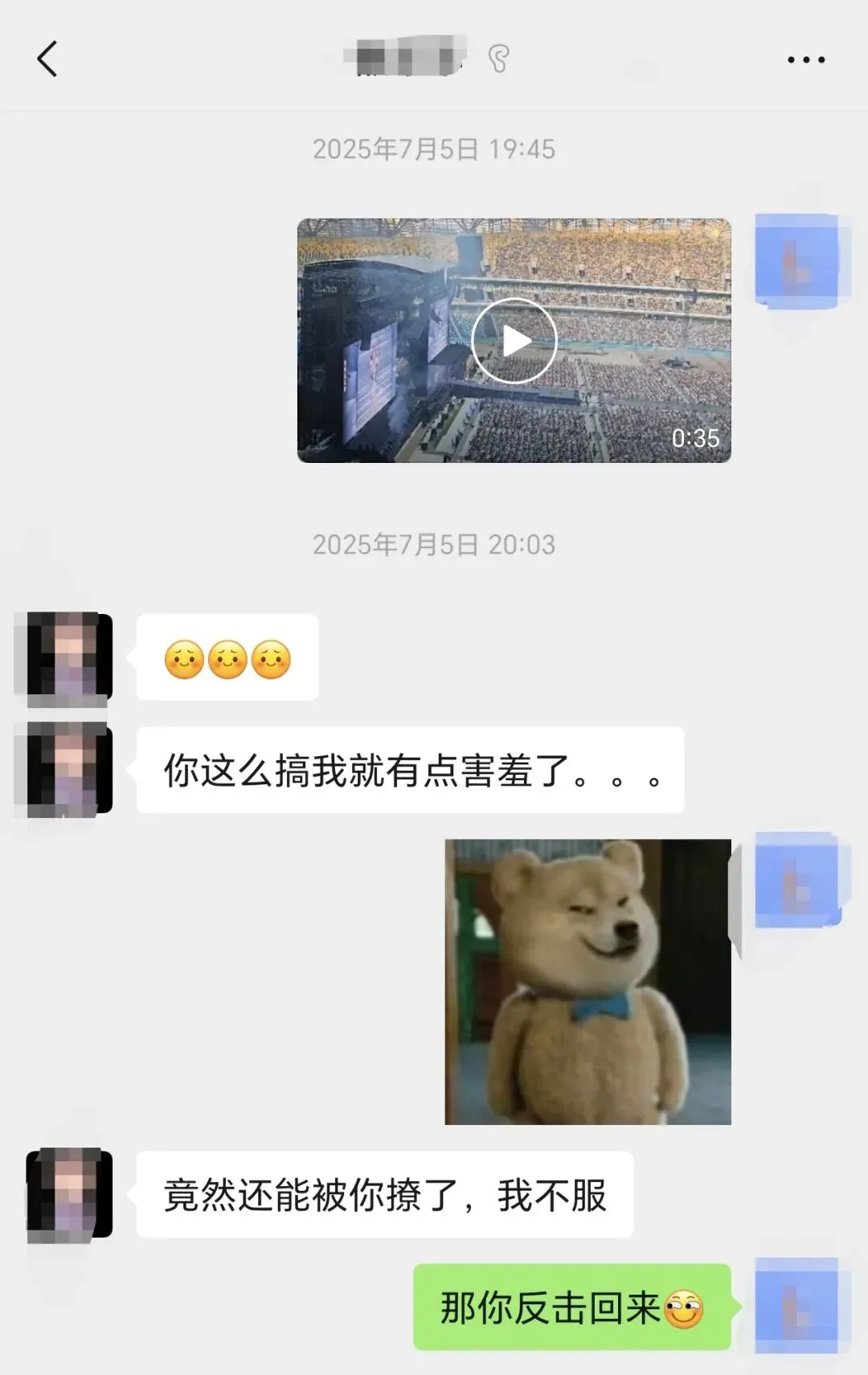Tap own avatar beside 那你反击回来 message
The height and width of the screenshot is (1375, 868).
797,1306
